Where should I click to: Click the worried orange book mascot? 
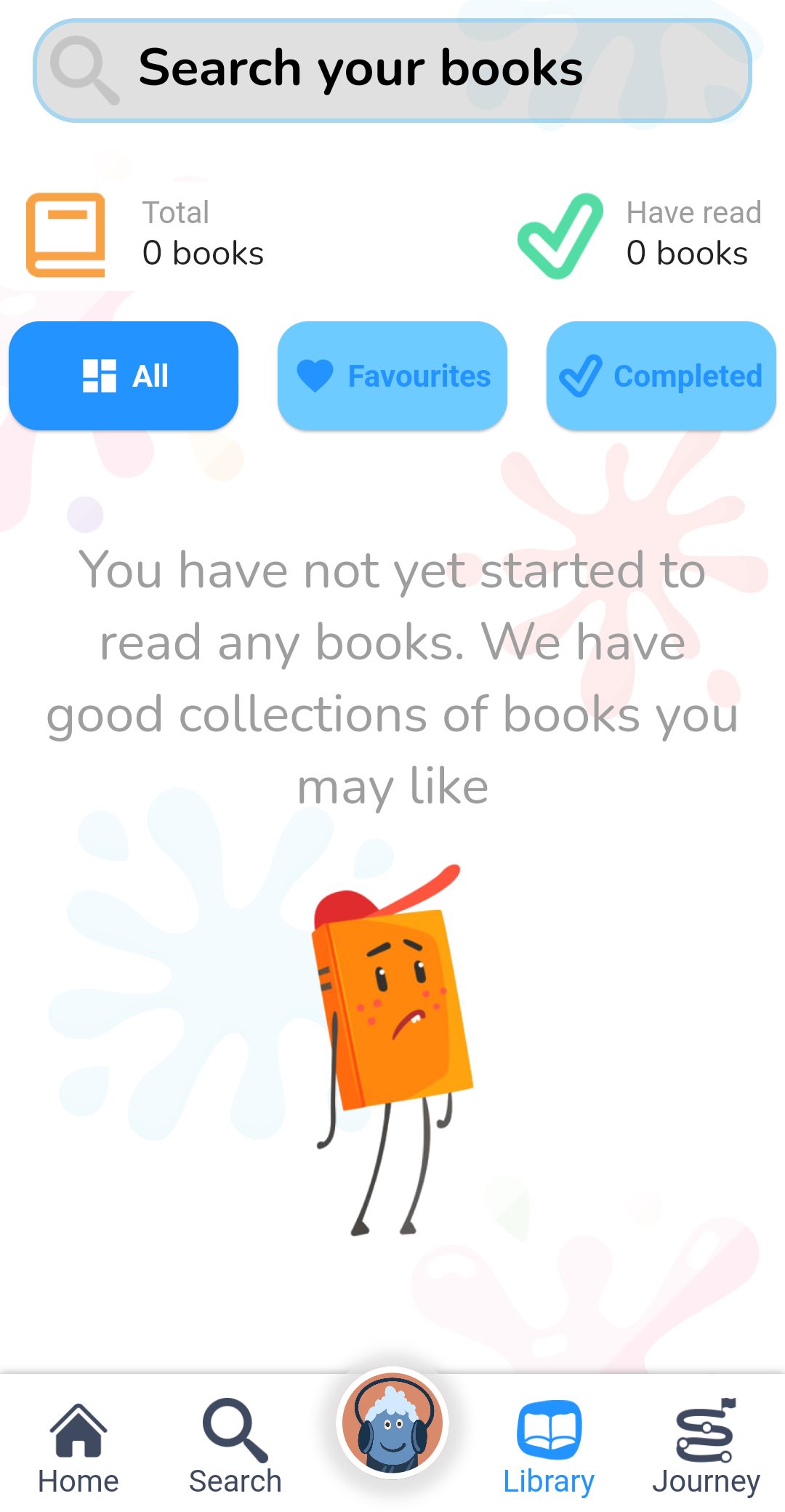tap(396, 1010)
